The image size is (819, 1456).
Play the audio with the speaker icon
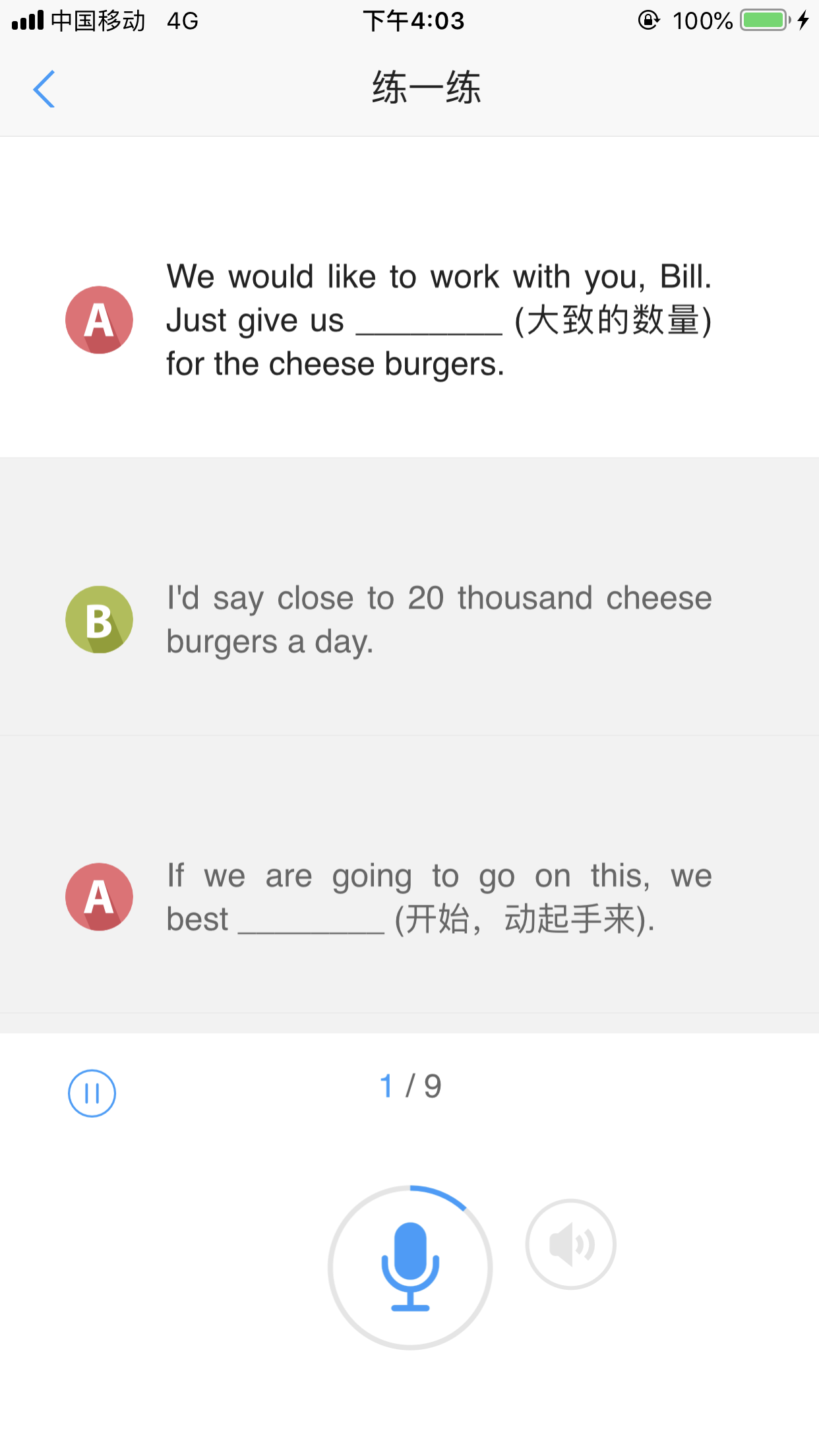click(570, 1244)
